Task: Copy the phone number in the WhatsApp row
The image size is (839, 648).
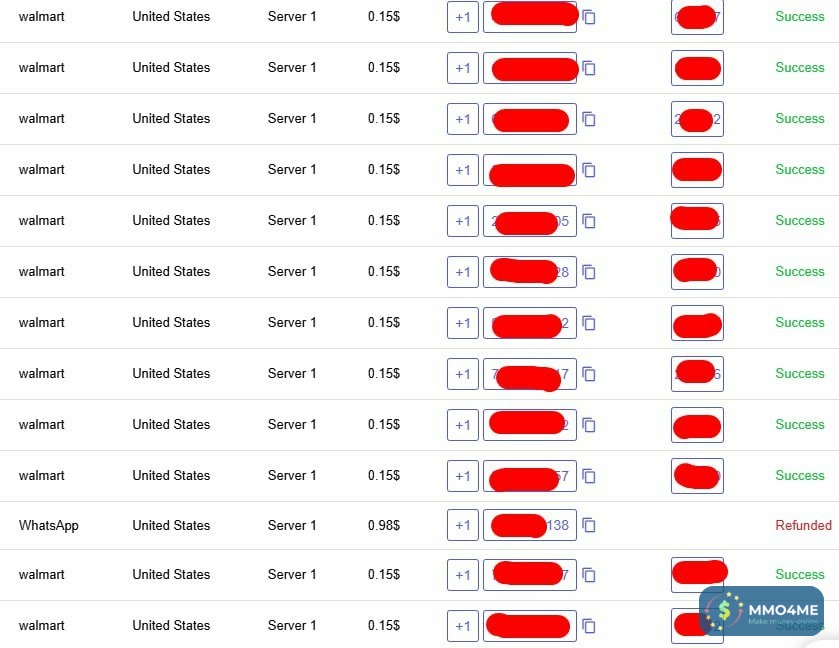Action: pyautogui.click(x=589, y=526)
